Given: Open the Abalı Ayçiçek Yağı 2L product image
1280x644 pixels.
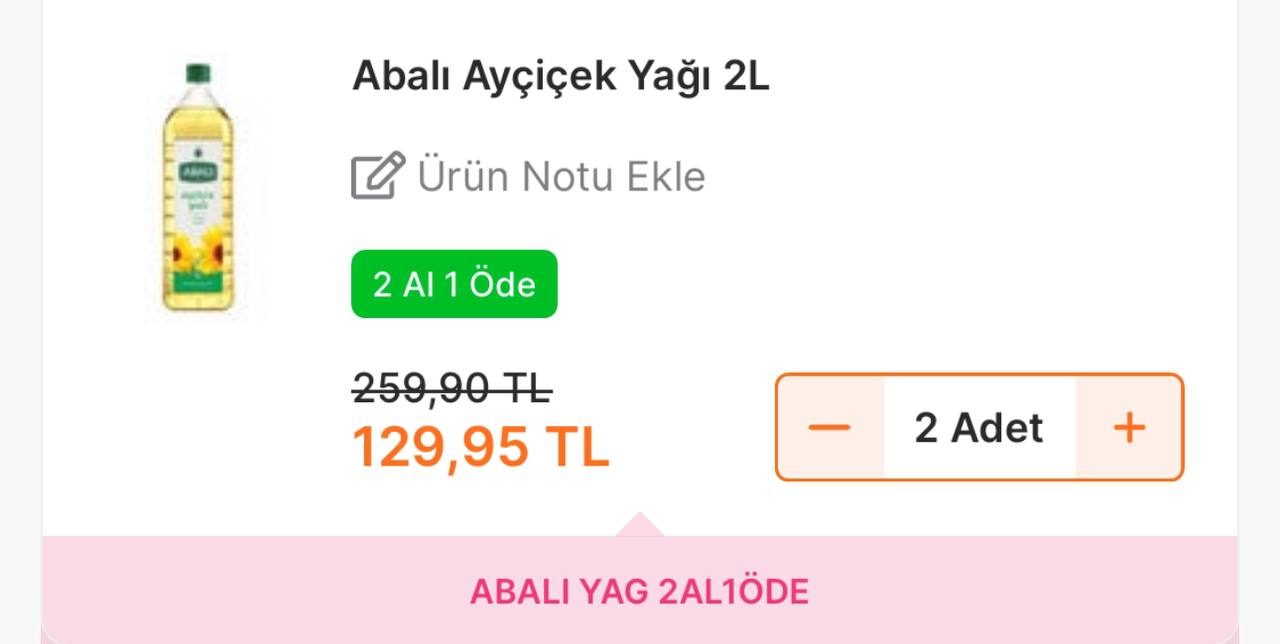Looking at the screenshot, I should (197, 188).
